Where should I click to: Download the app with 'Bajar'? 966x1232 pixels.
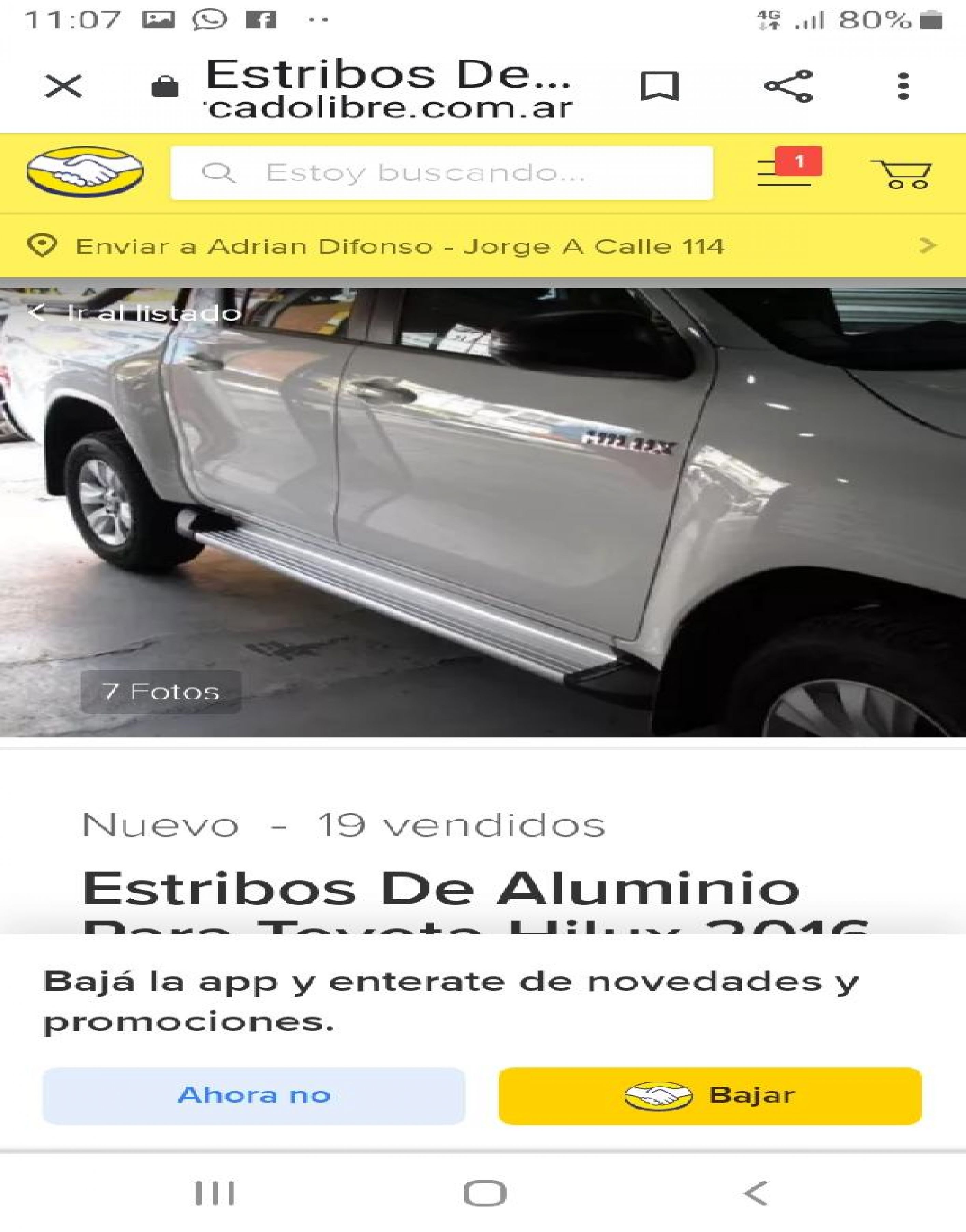click(x=710, y=1096)
